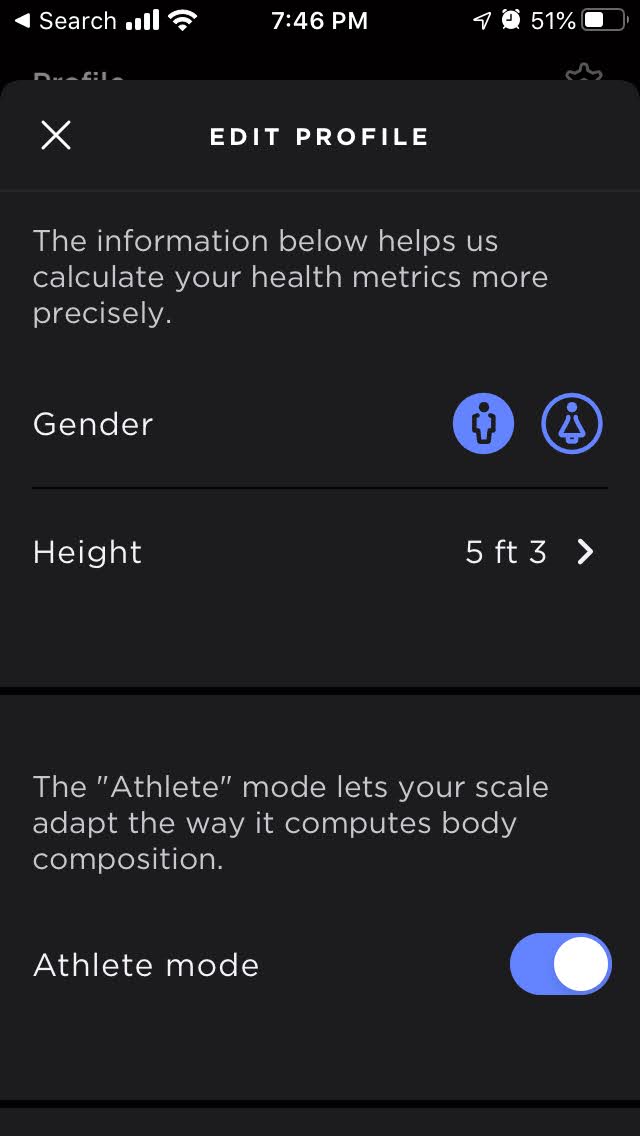Close the Edit Profile screen
This screenshot has height=1136, width=640.
tap(56, 135)
